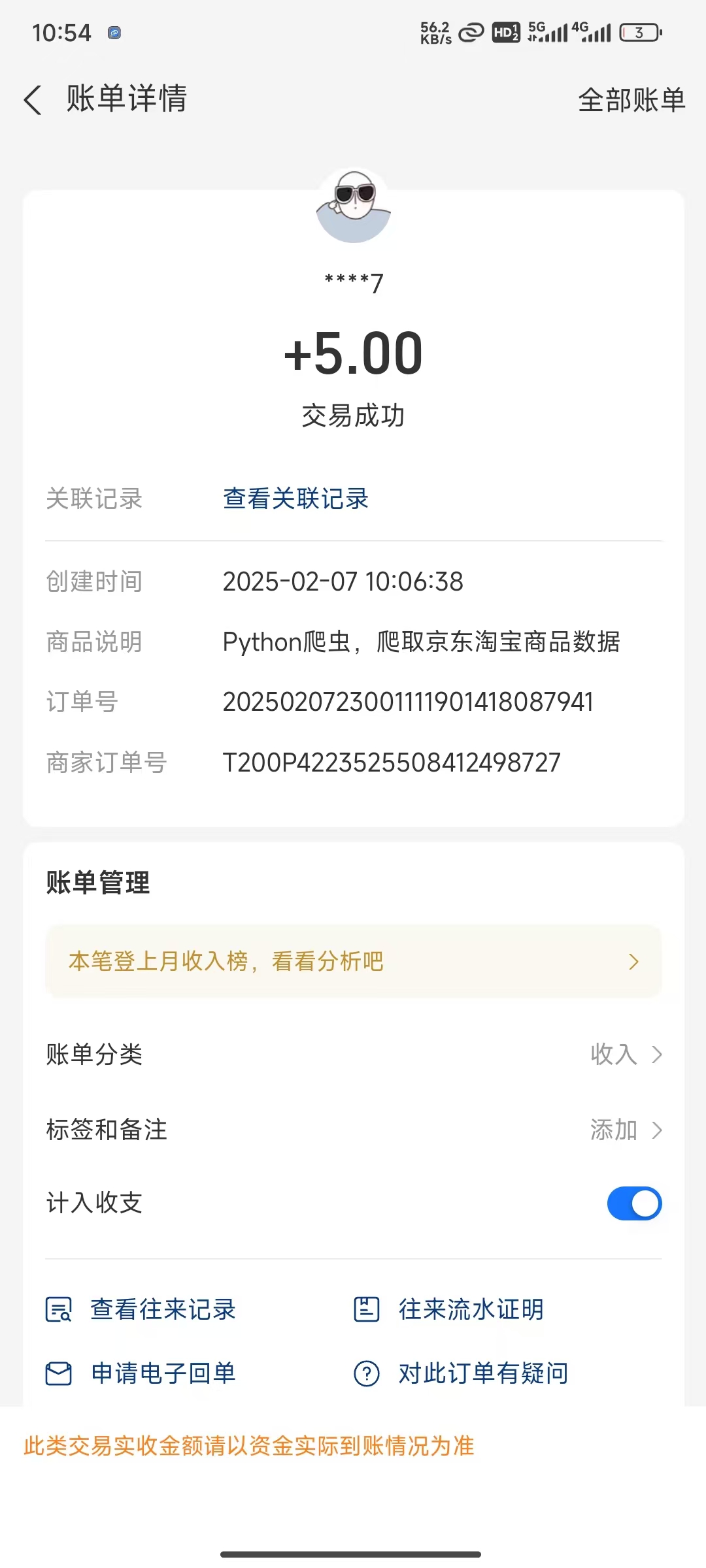
Task: Go back from 账单详情
Action: point(33,100)
